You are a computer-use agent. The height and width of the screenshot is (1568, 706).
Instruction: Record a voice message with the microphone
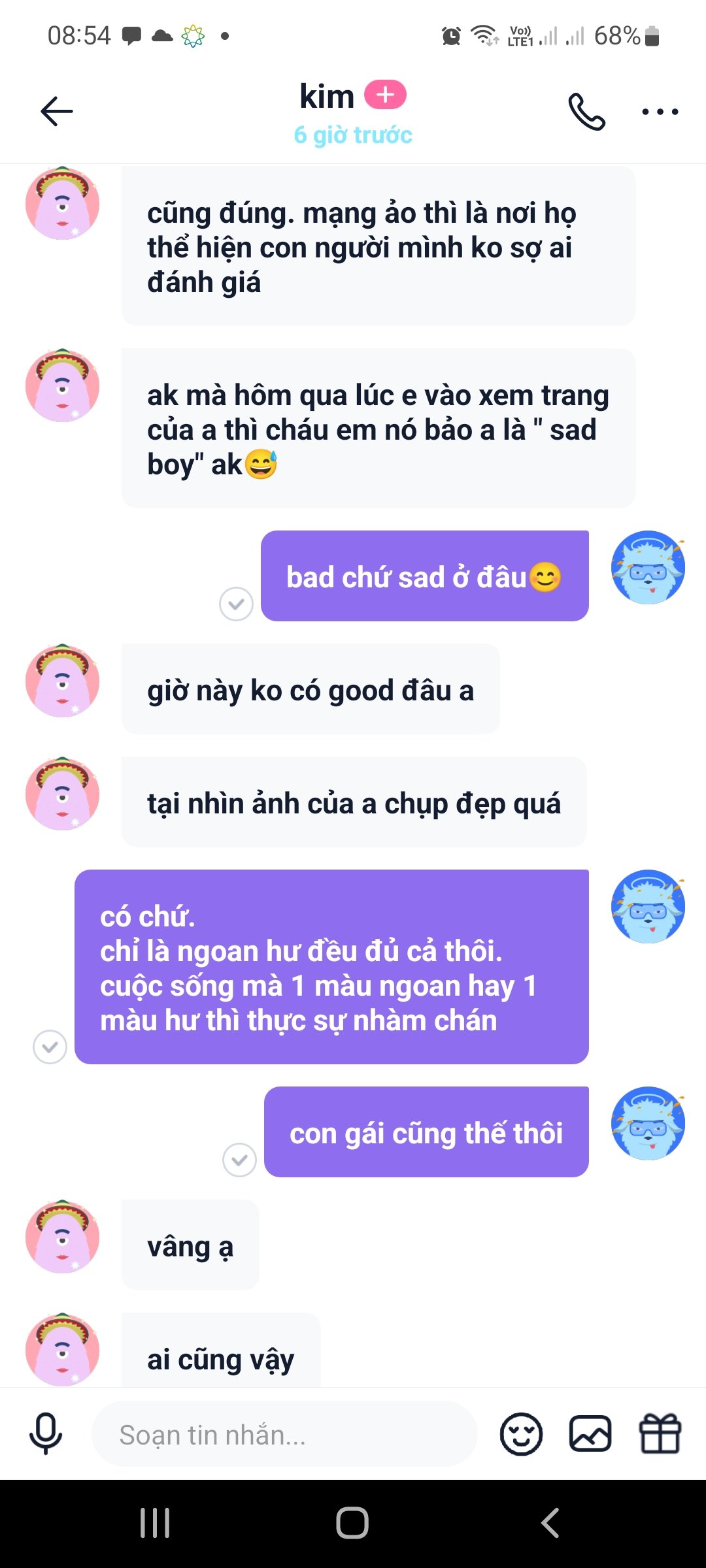click(46, 1434)
